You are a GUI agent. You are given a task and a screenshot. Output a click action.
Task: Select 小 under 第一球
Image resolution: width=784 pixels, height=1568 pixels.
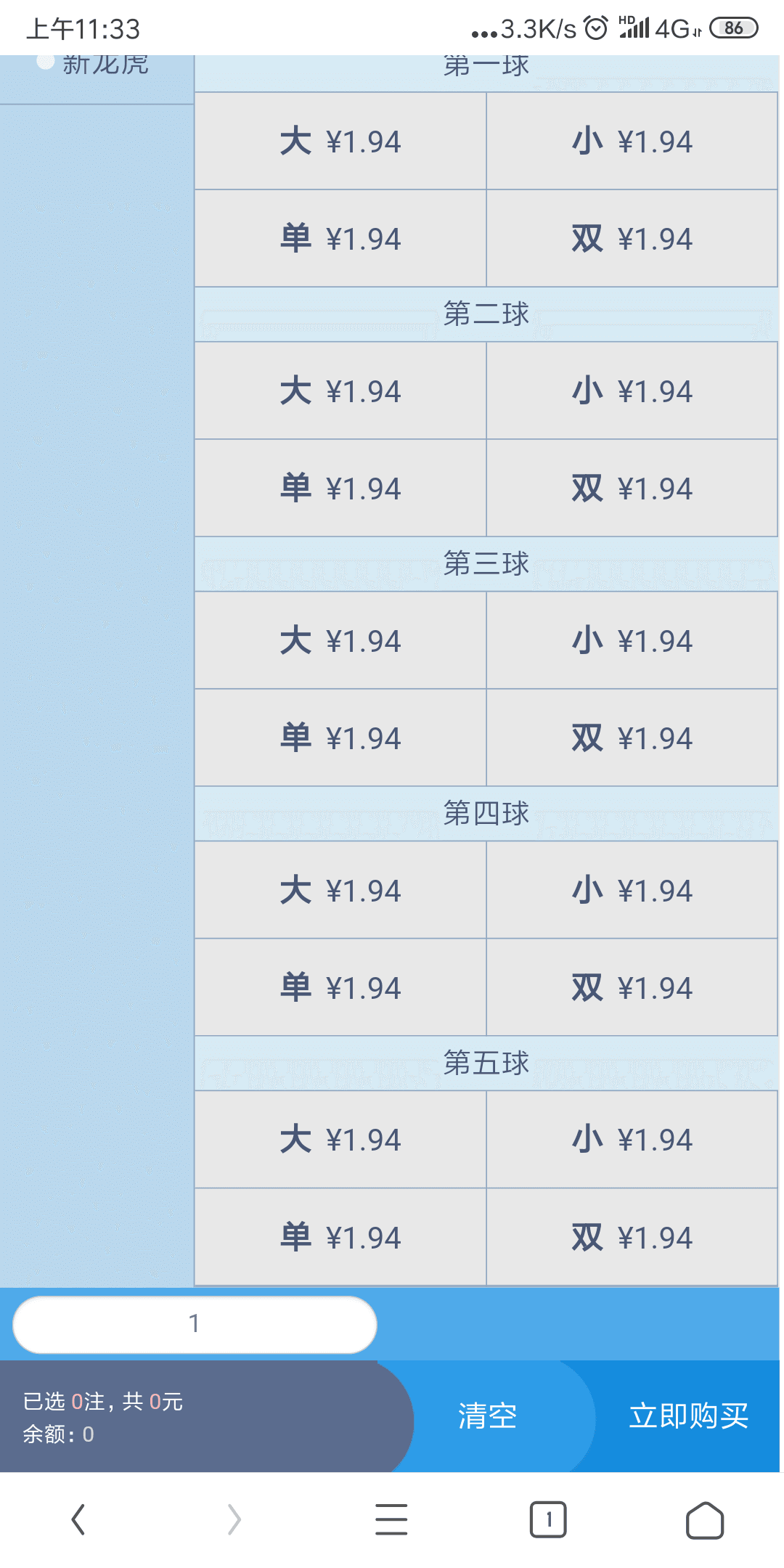coord(632,141)
